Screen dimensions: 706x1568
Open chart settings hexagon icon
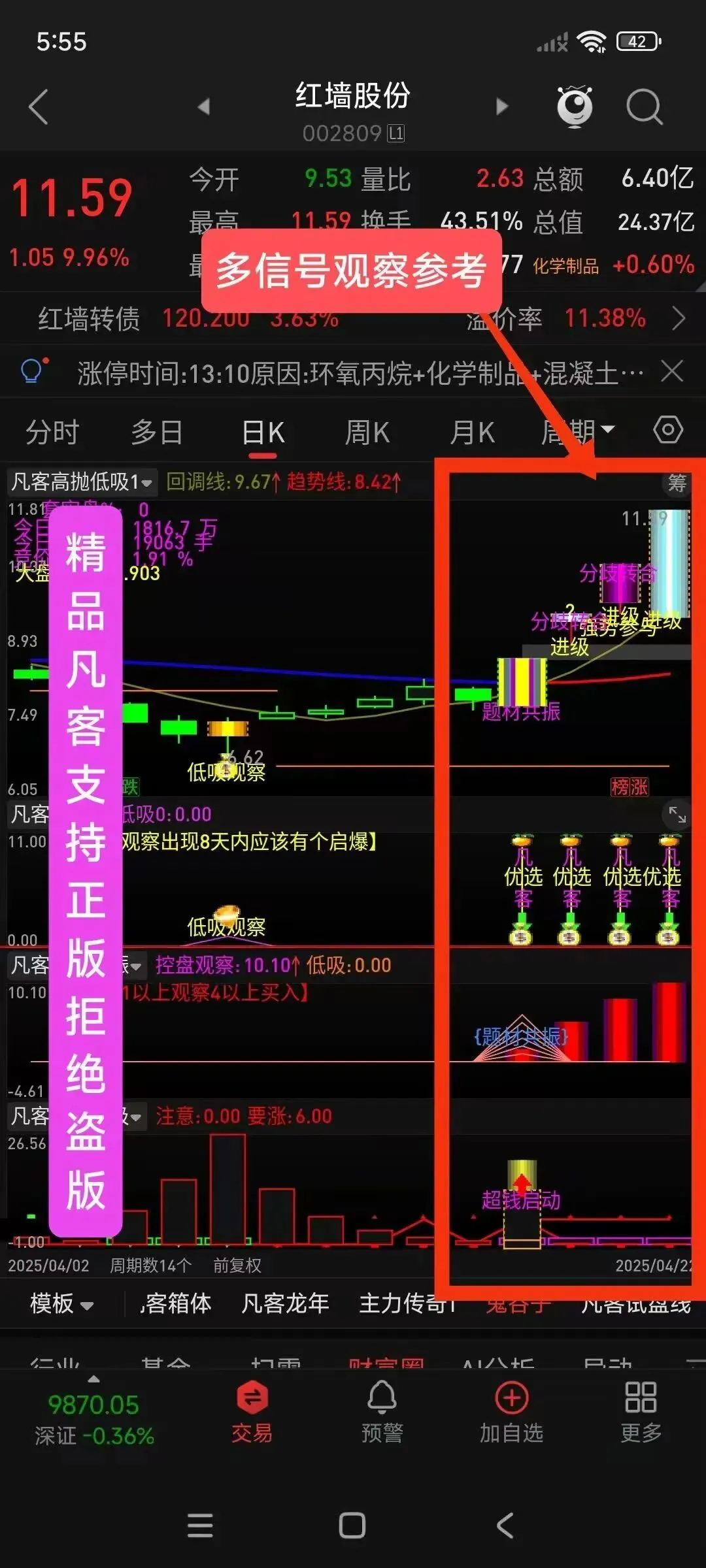coord(668,430)
